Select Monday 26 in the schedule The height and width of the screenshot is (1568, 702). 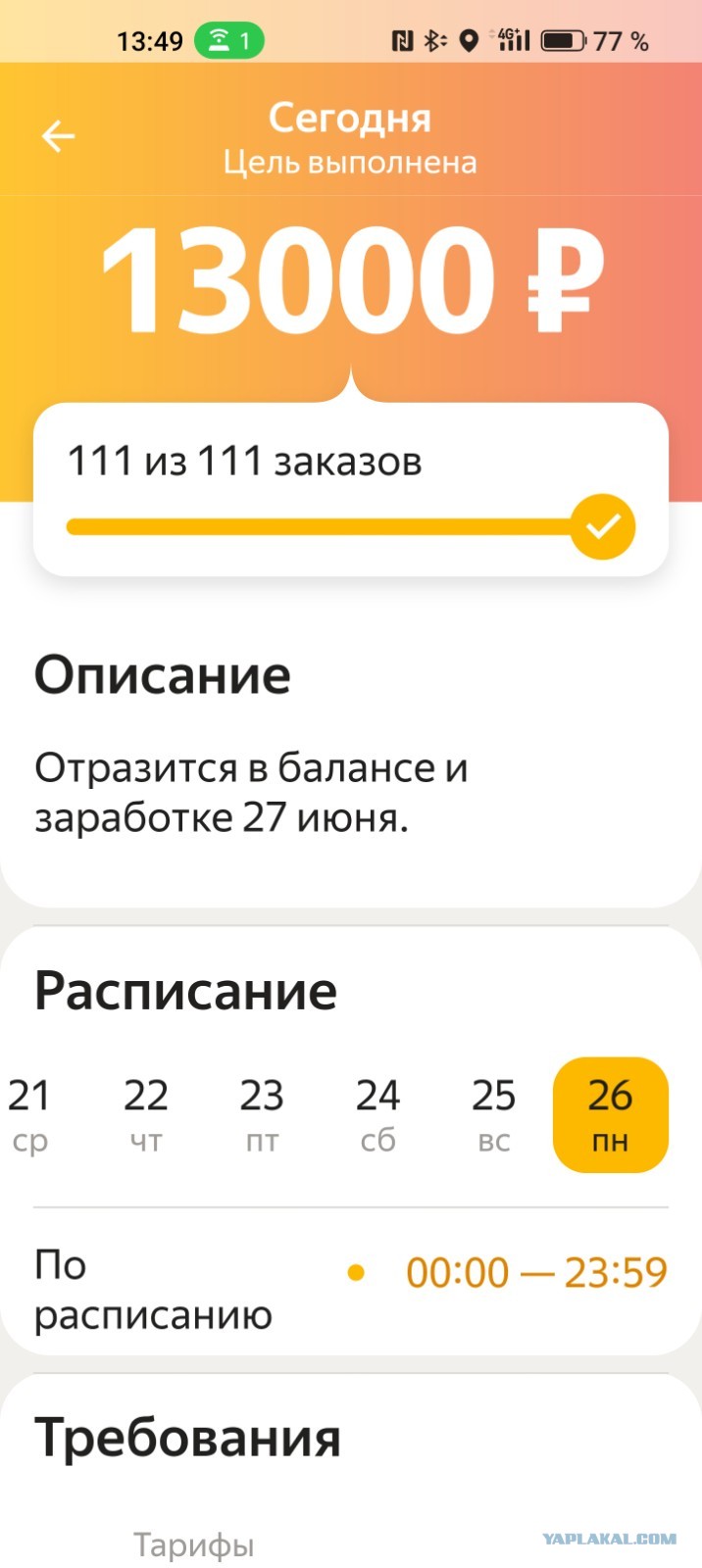(x=610, y=1115)
